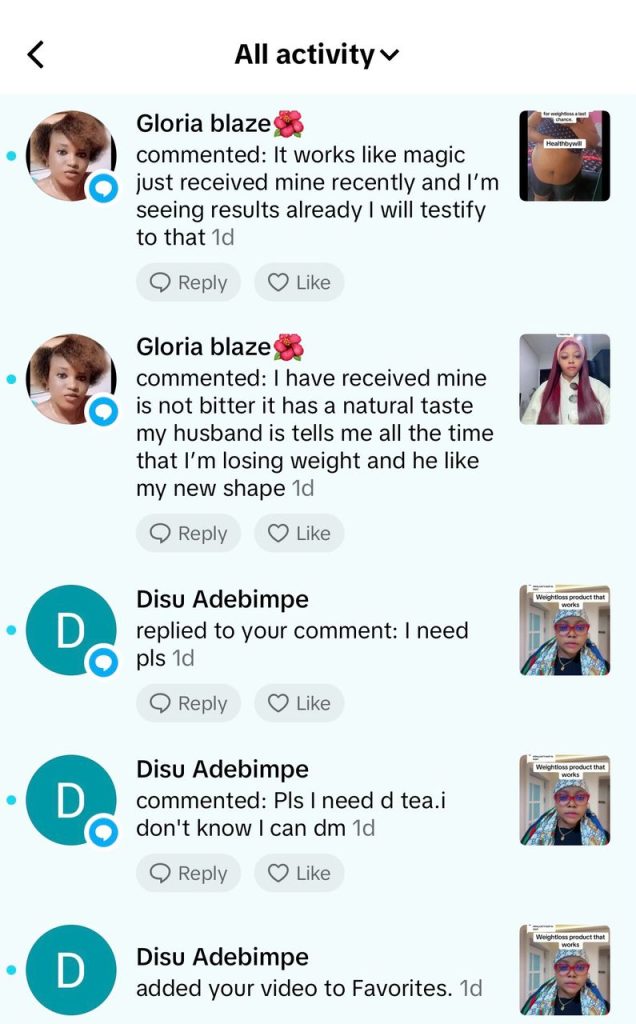This screenshot has width=636, height=1024.
Task: Open video thumbnail beside "Pls I need d tea"
Action: coord(564,800)
